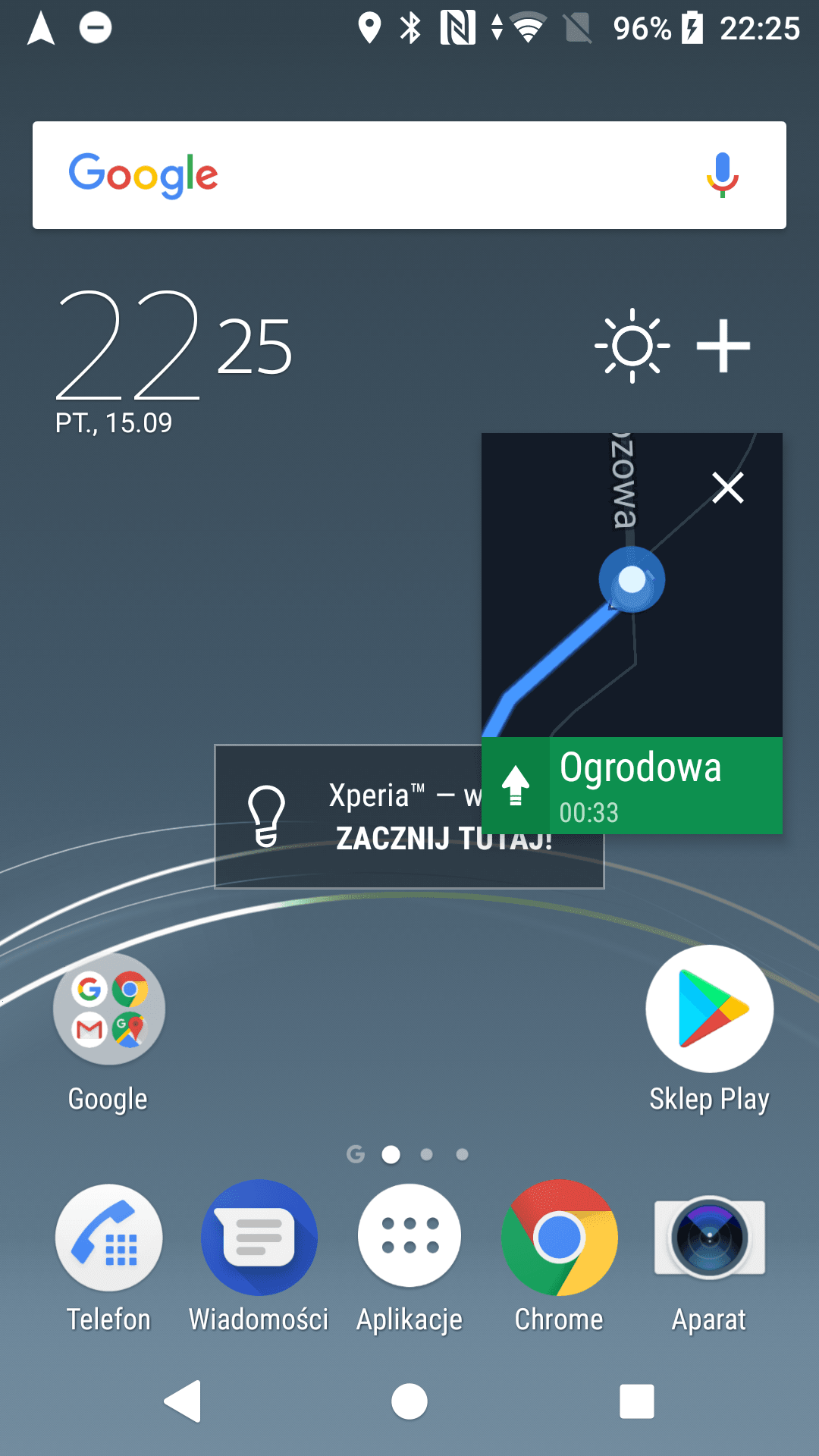Start voice search with the microphone icon
This screenshot has height=1456, width=819.
722,175
